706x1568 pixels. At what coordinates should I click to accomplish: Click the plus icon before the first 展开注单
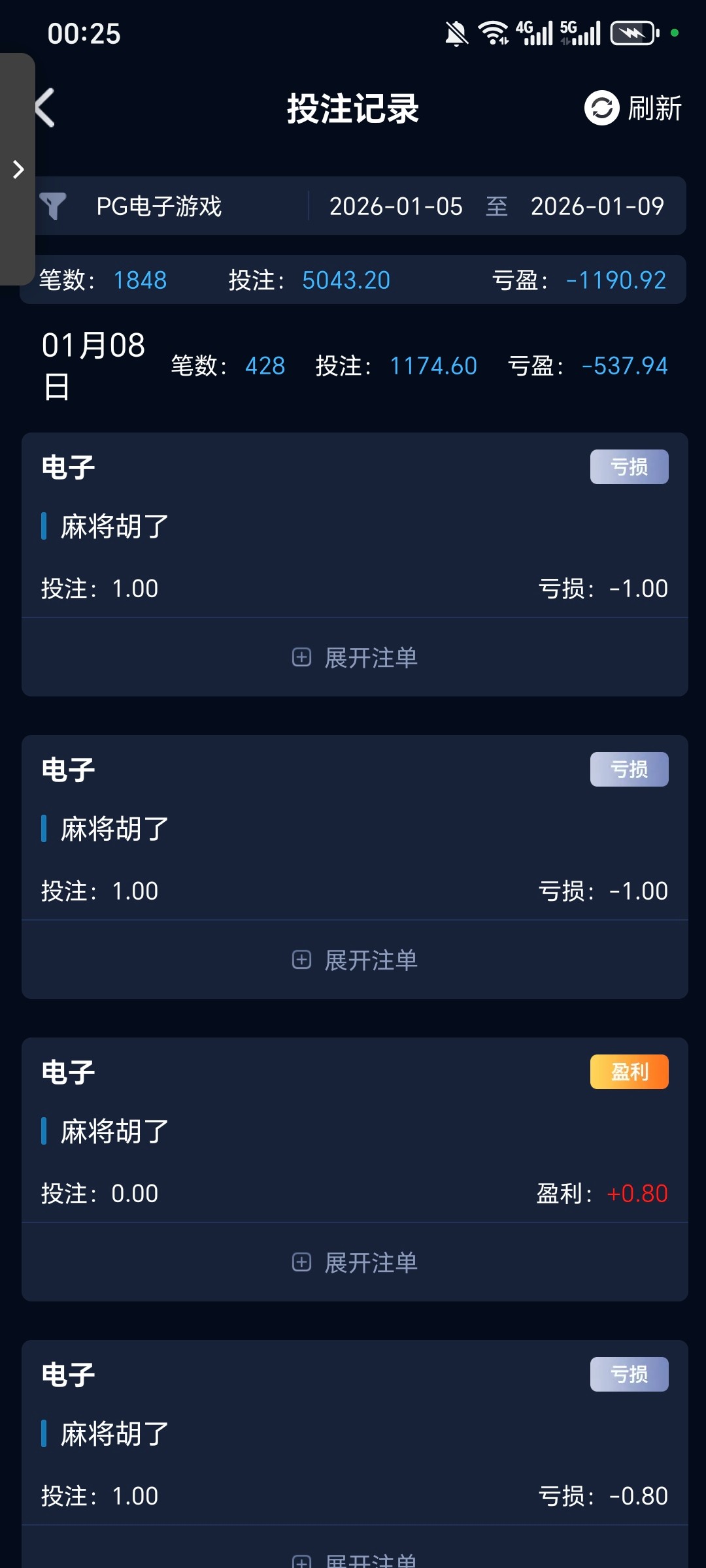[302, 658]
